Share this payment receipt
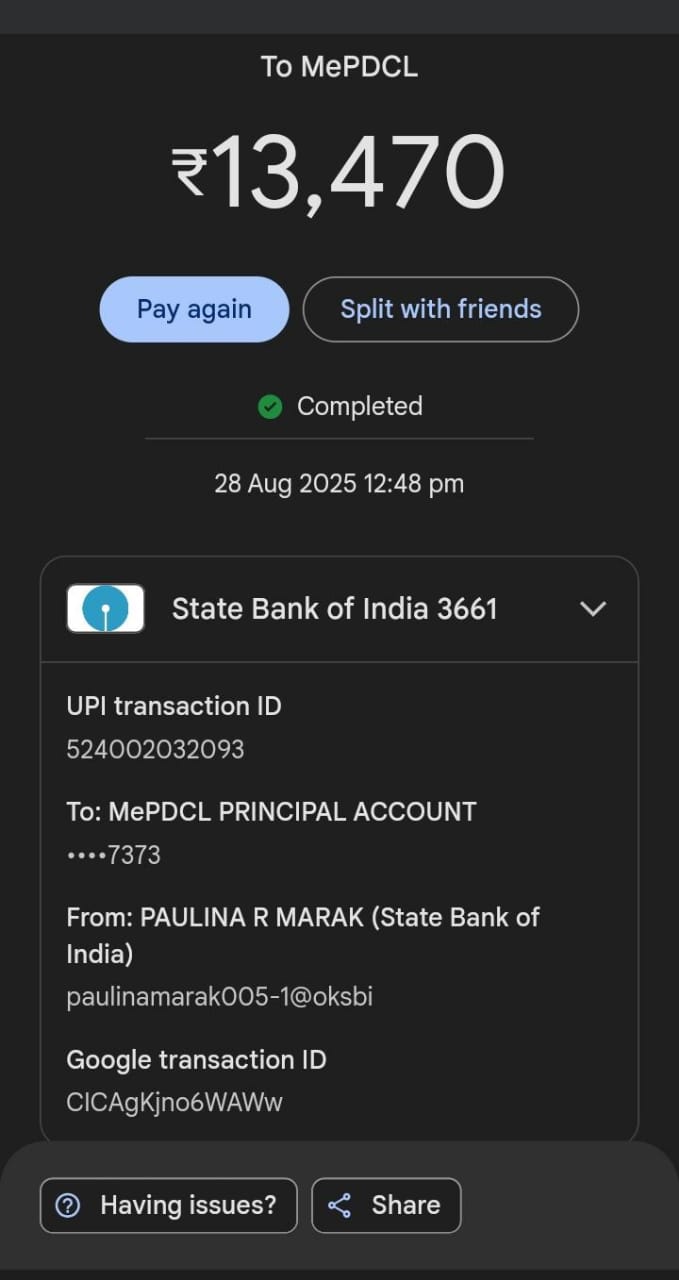The height and width of the screenshot is (1280, 679). [386, 1205]
